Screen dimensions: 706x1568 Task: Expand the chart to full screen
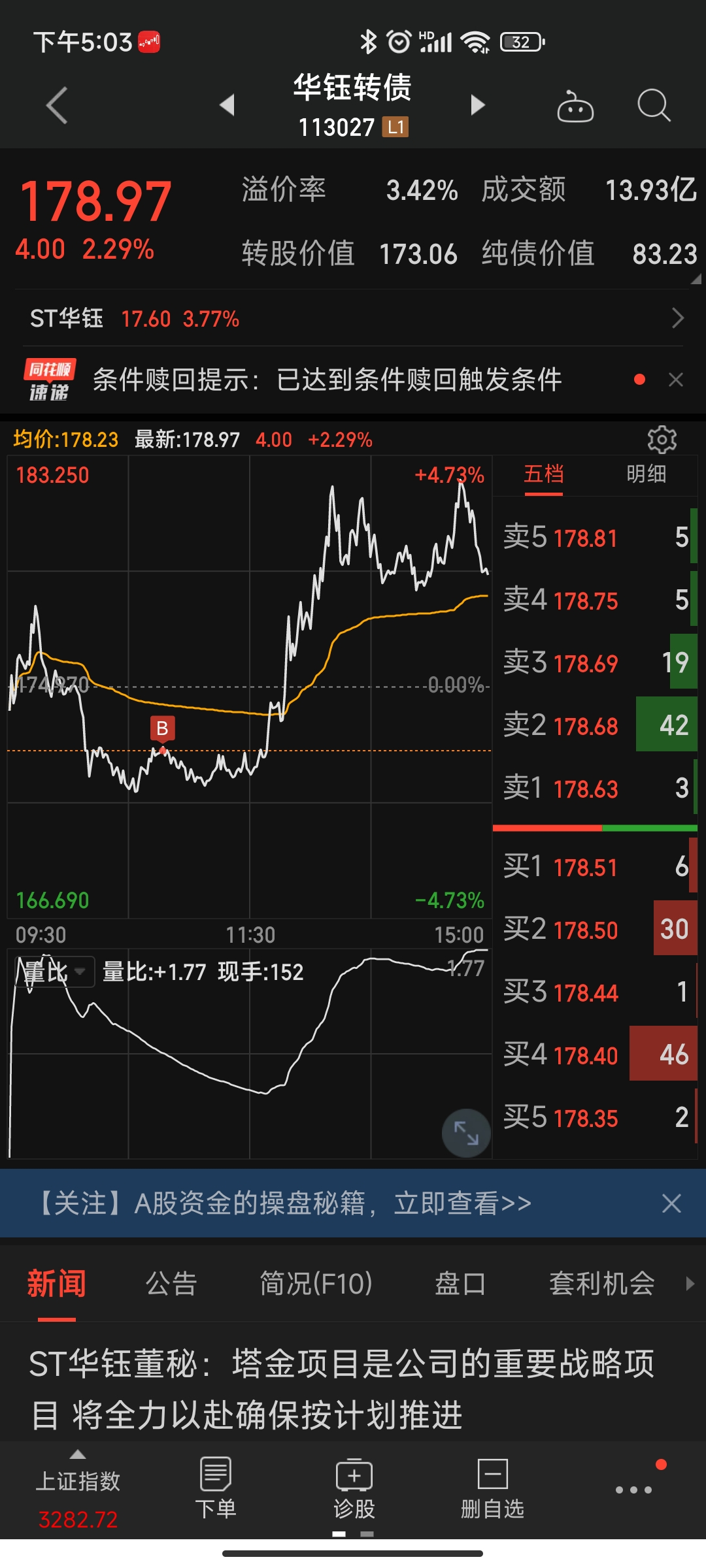[466, 1132]
